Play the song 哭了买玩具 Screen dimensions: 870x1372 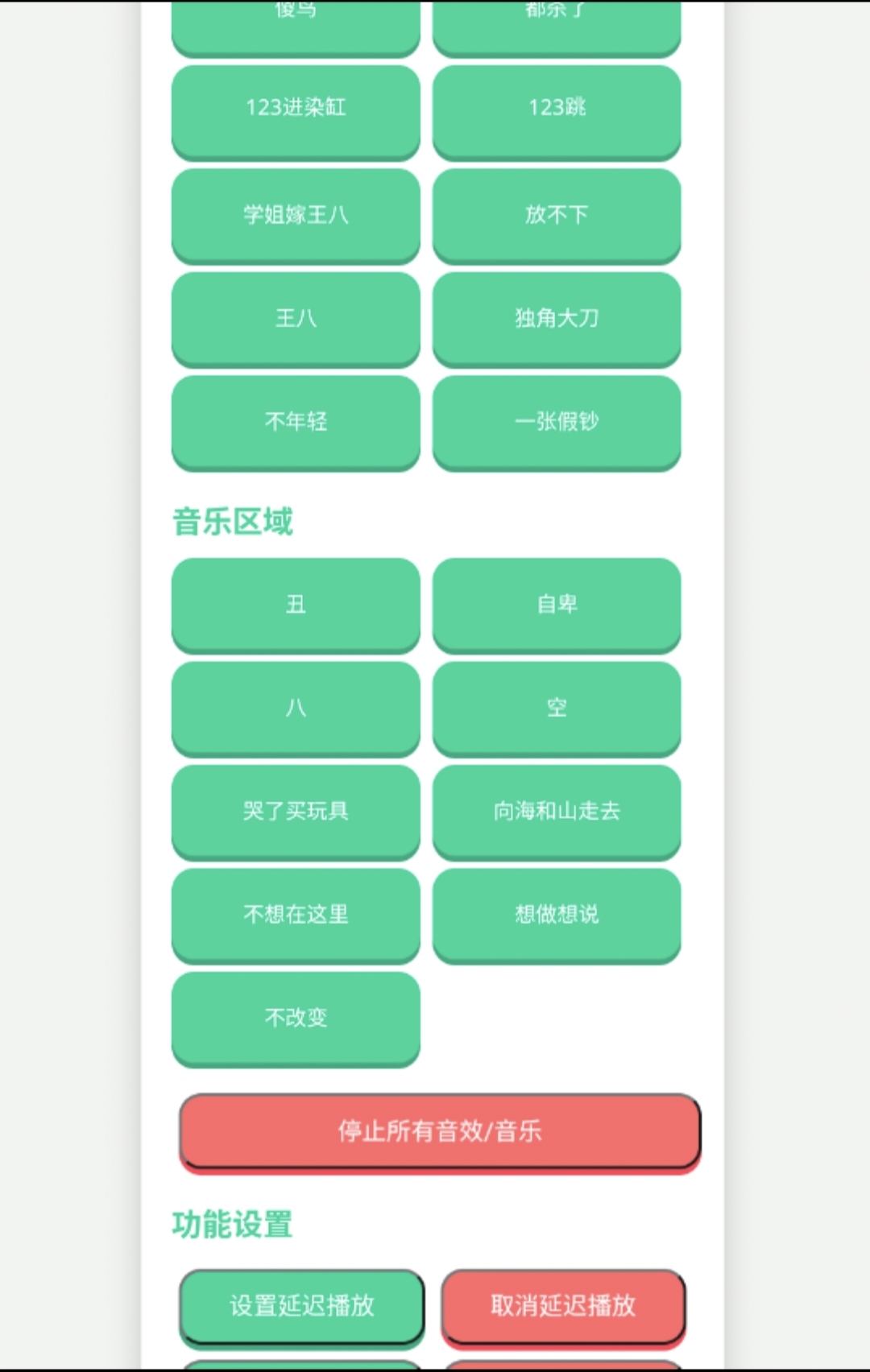coord(296,811)
